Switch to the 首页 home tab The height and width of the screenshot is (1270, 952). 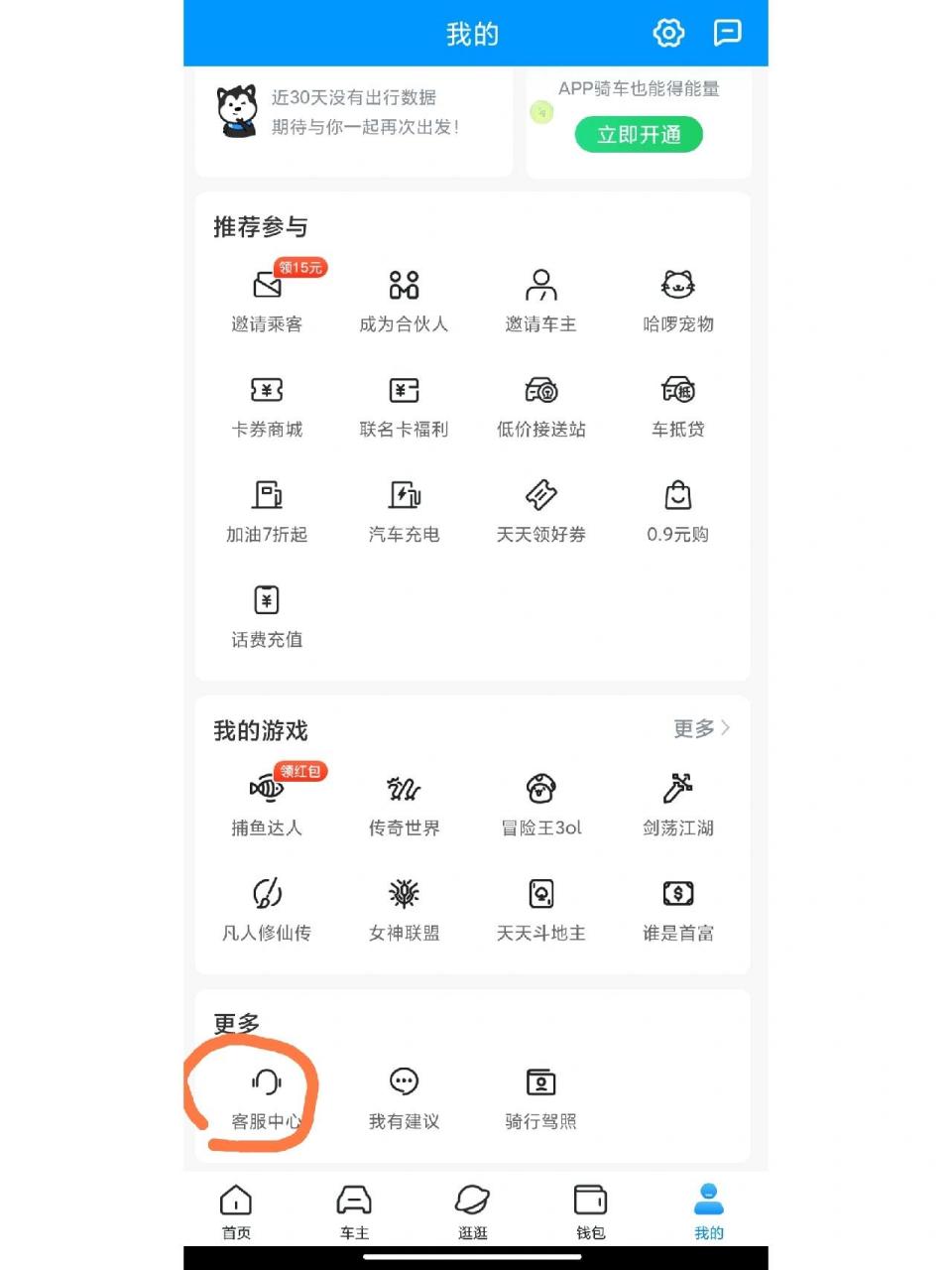(x=235, y=1208)
